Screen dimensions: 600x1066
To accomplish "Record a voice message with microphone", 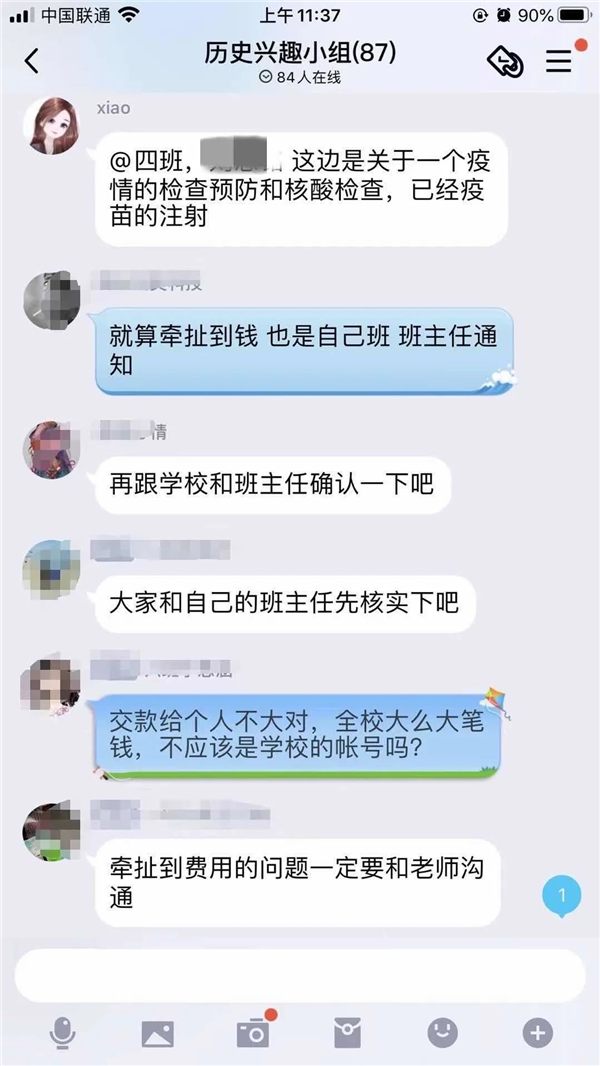I will point(62,1033).
